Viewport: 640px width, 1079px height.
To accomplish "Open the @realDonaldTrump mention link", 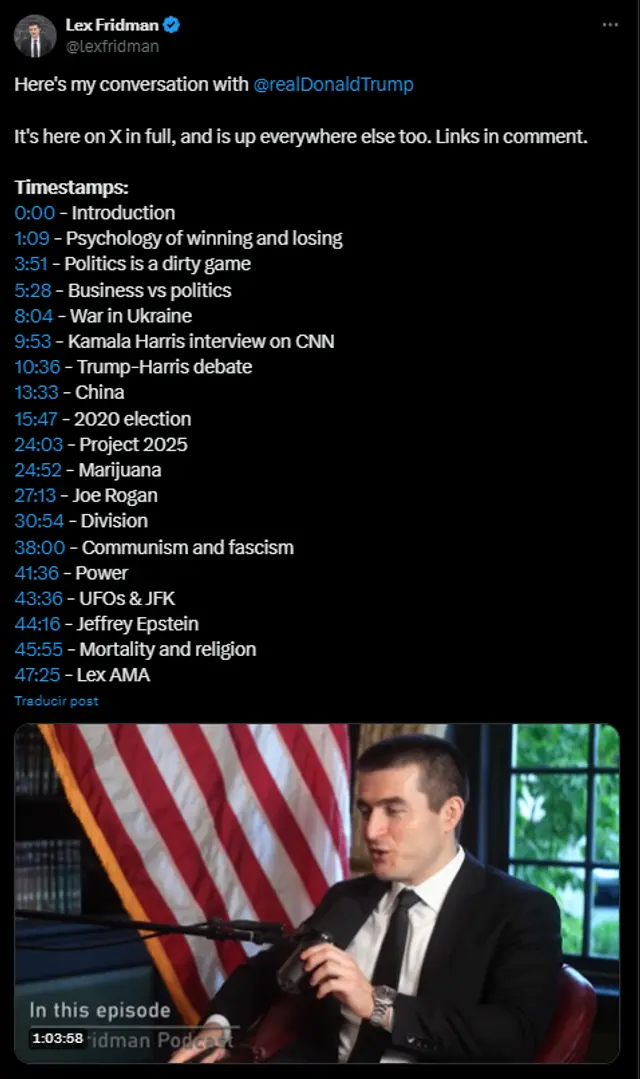I will pos(333,85).
